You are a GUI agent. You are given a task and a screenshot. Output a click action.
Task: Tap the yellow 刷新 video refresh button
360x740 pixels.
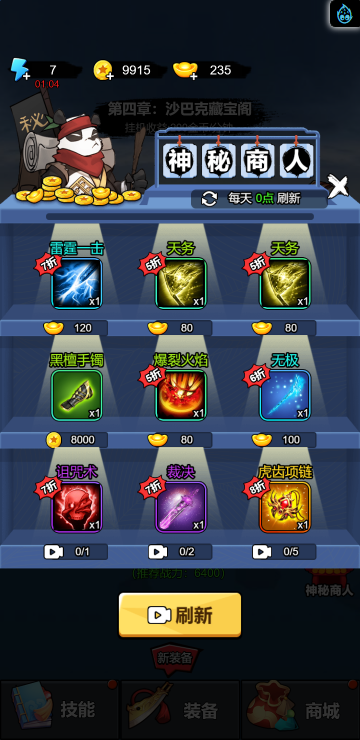coord(180,614)
